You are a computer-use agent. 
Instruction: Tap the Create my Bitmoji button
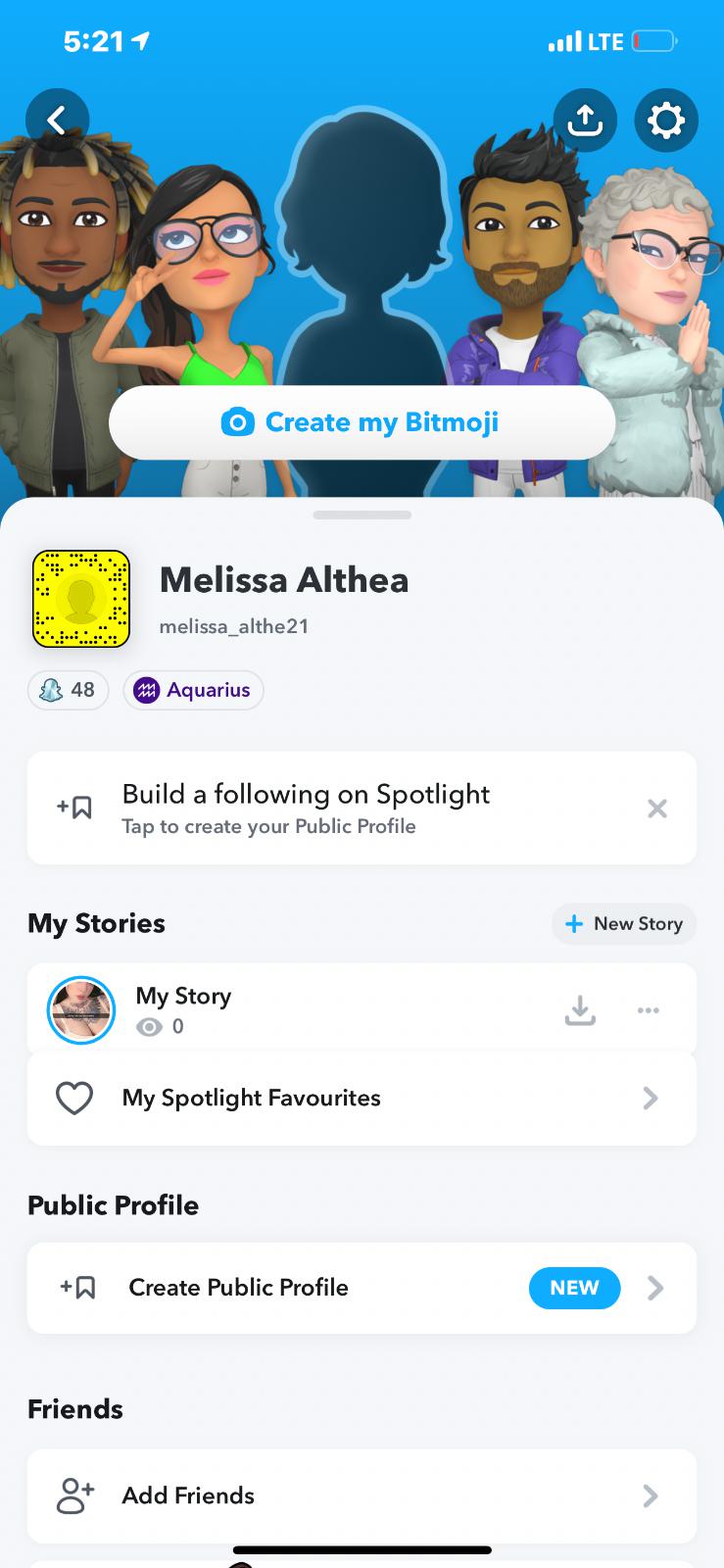point(362,422)
